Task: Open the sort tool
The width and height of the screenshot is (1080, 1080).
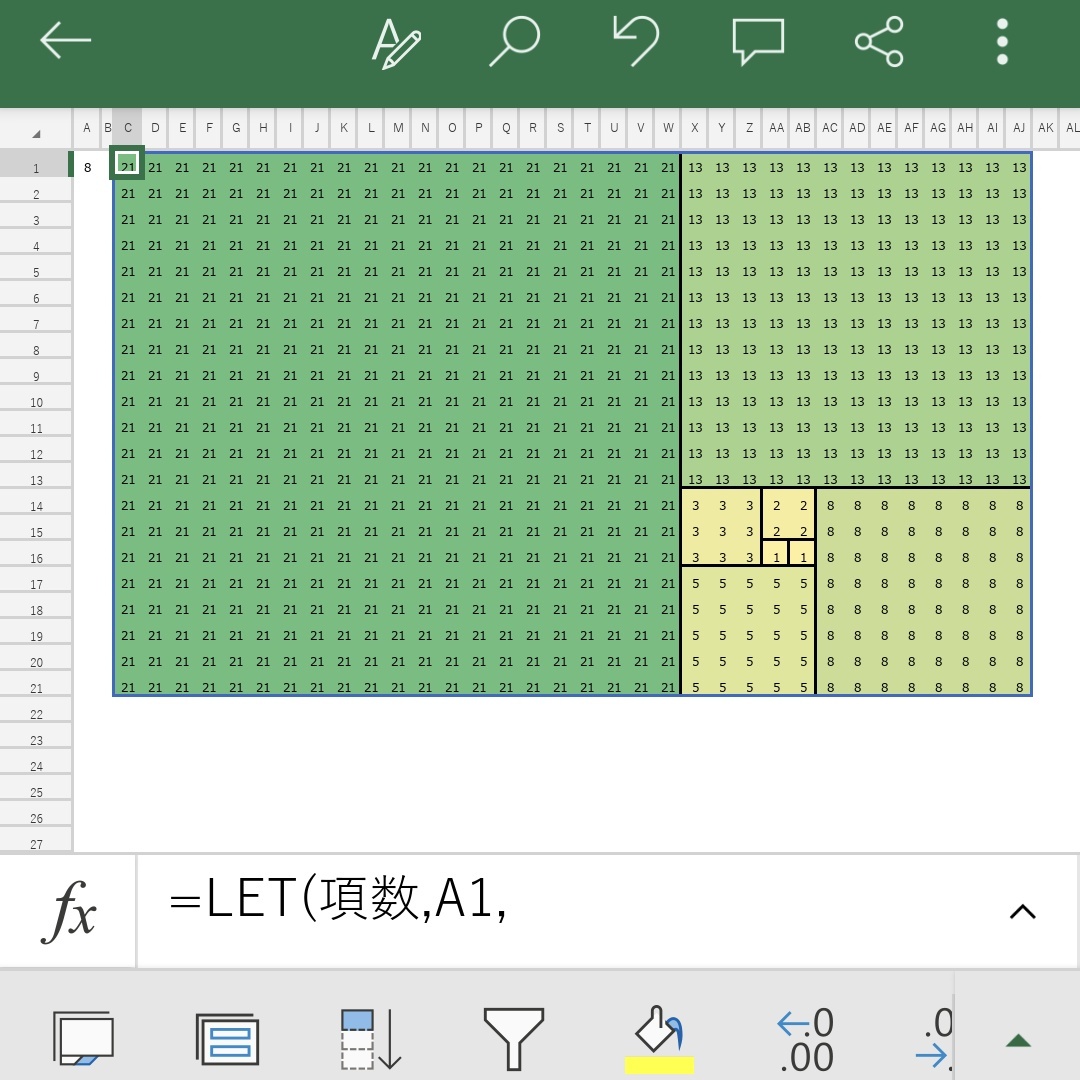Action: [x=369, y=1036]
